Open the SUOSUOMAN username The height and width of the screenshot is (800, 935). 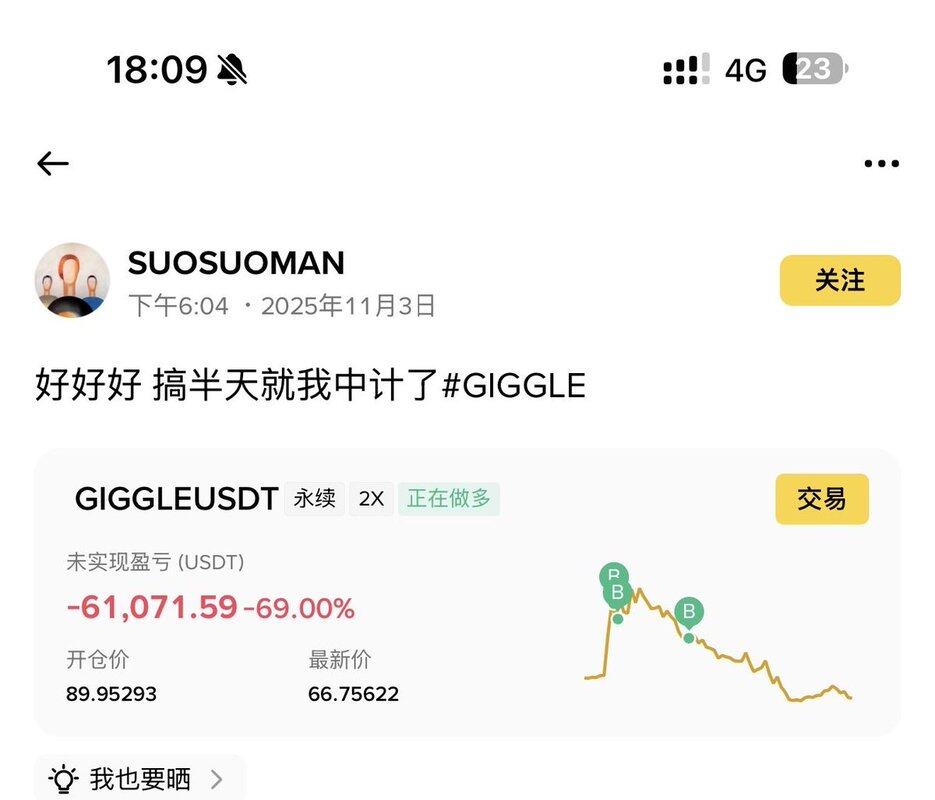[x=236, y=263]
